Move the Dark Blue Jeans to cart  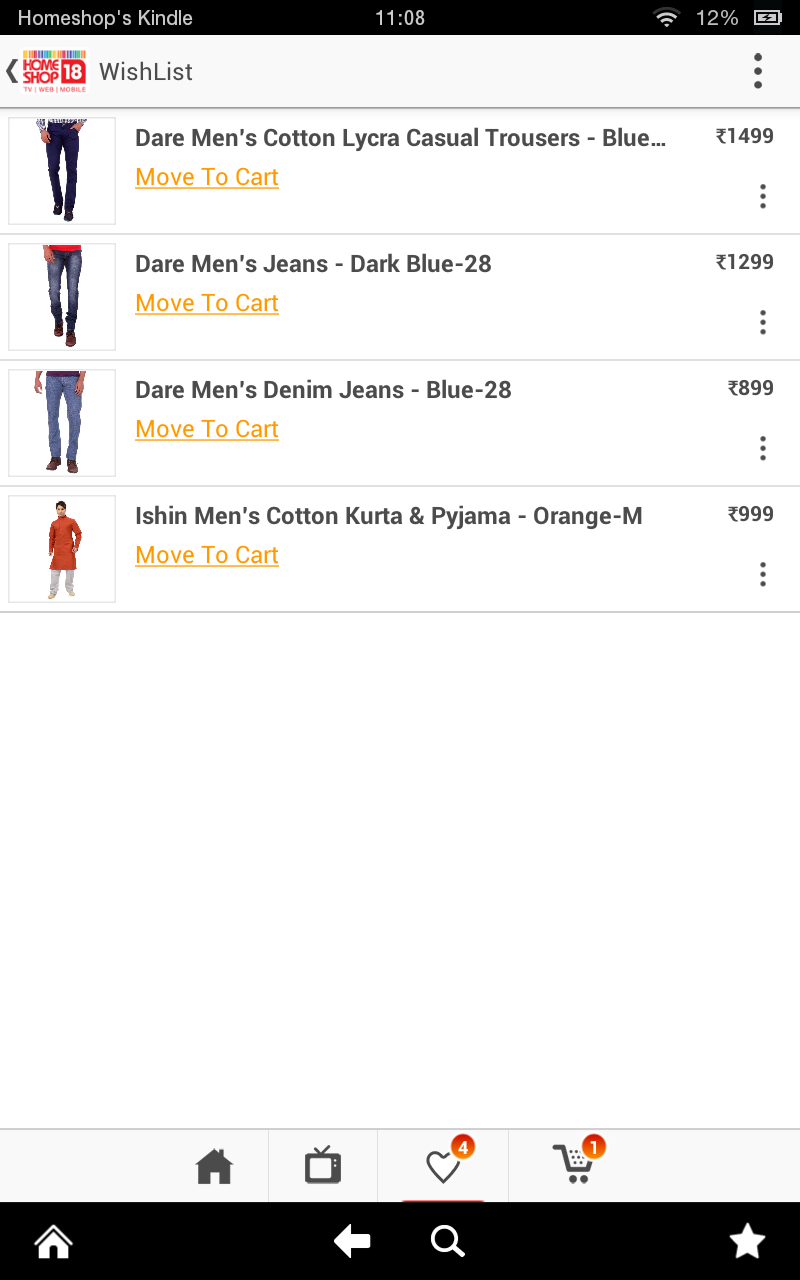pyautogui.click(x=206, y=303)
